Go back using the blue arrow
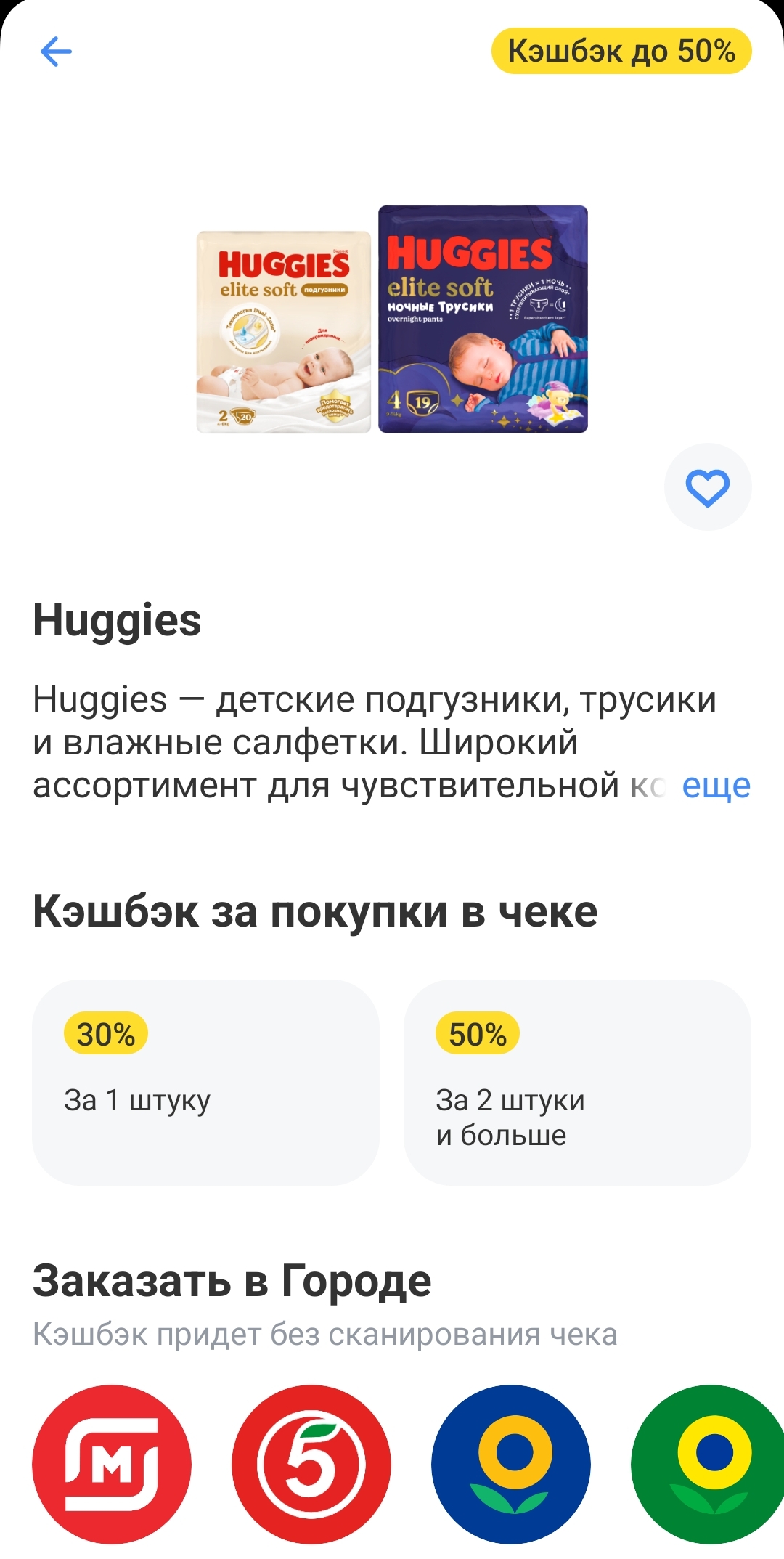The width and height of the screenshot is (784, 1559). pyautogui.click(x=56, y=52)
